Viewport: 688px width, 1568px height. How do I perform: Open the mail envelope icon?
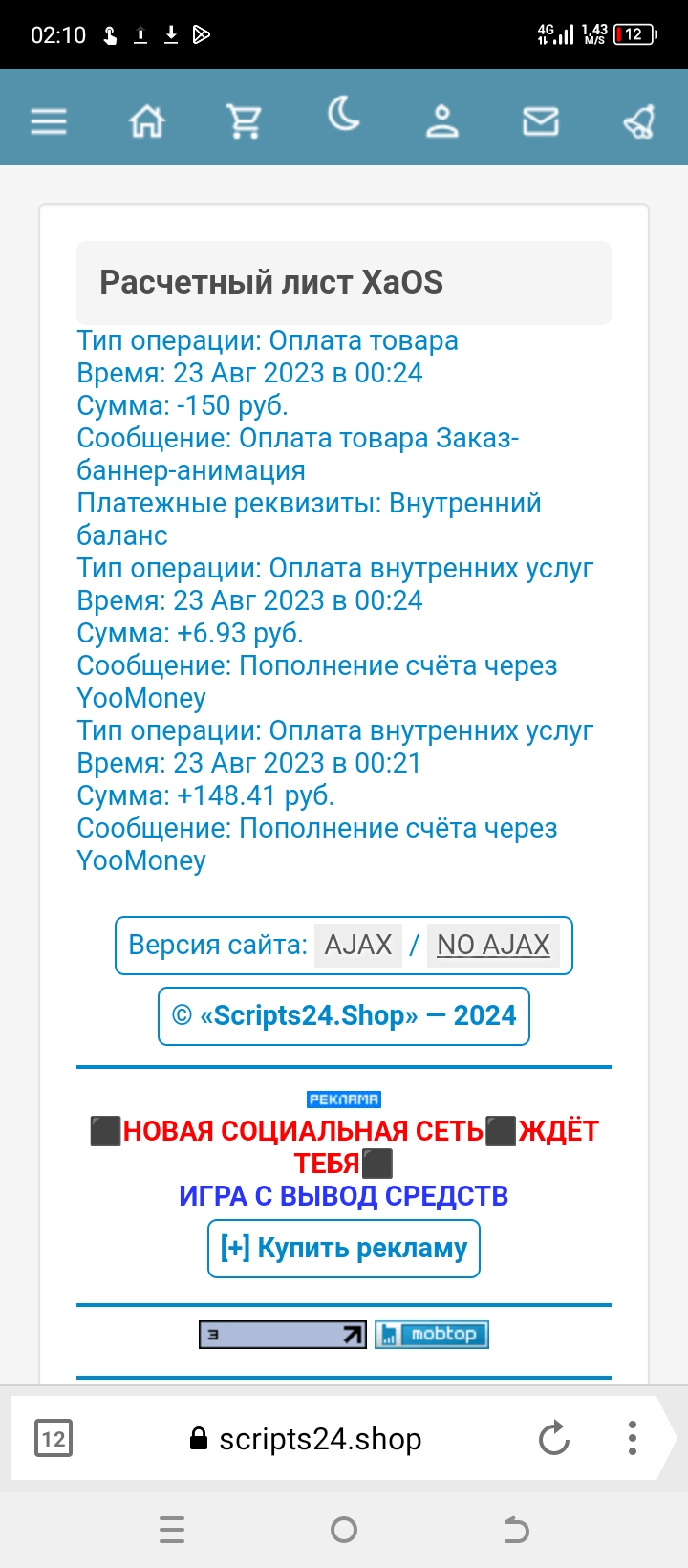pyautogui.click(x=540, y=121)
